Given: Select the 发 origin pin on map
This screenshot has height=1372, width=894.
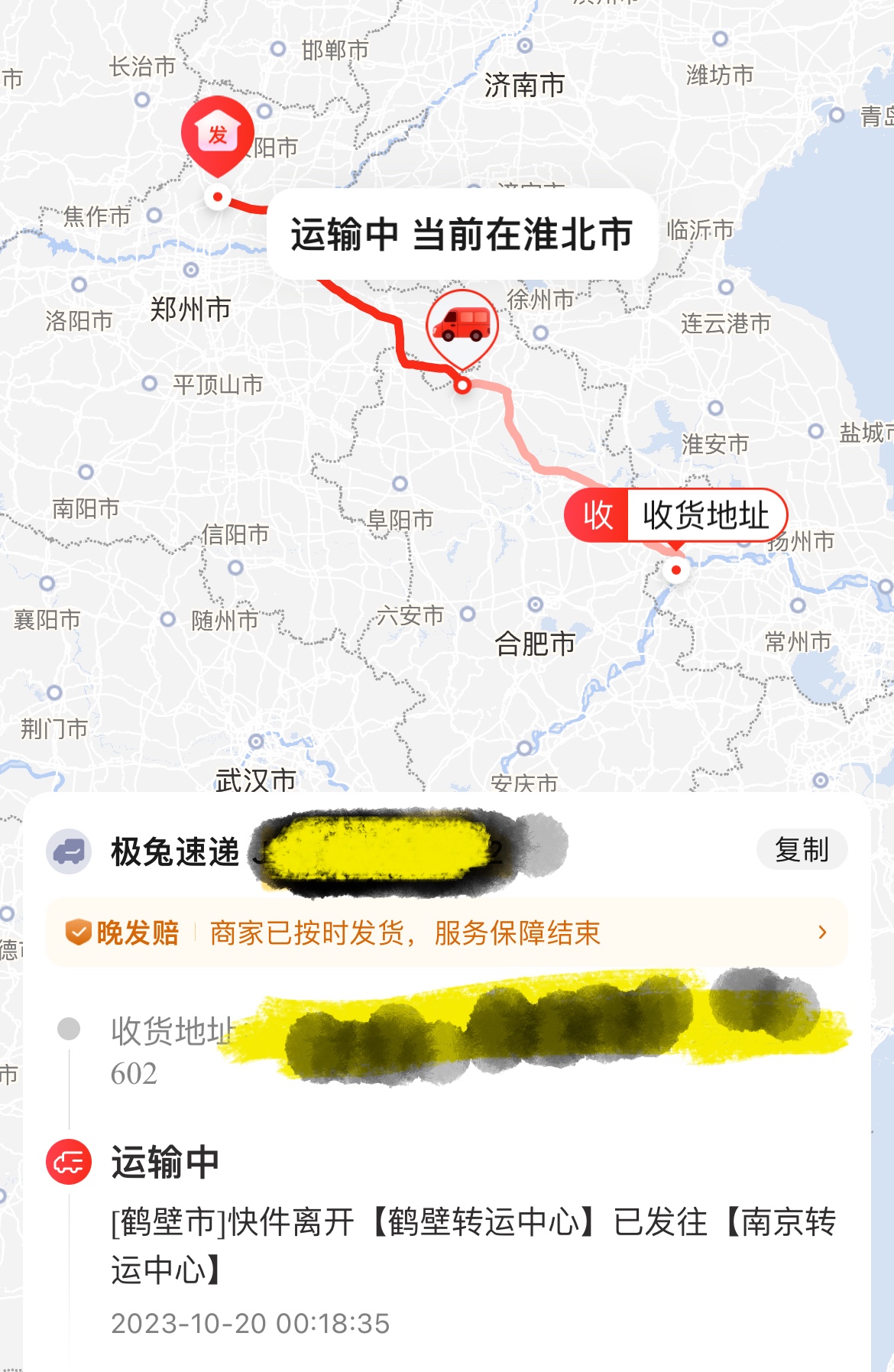Looking at the screenshot, I should pyautogui.click(x=217, y=135).
